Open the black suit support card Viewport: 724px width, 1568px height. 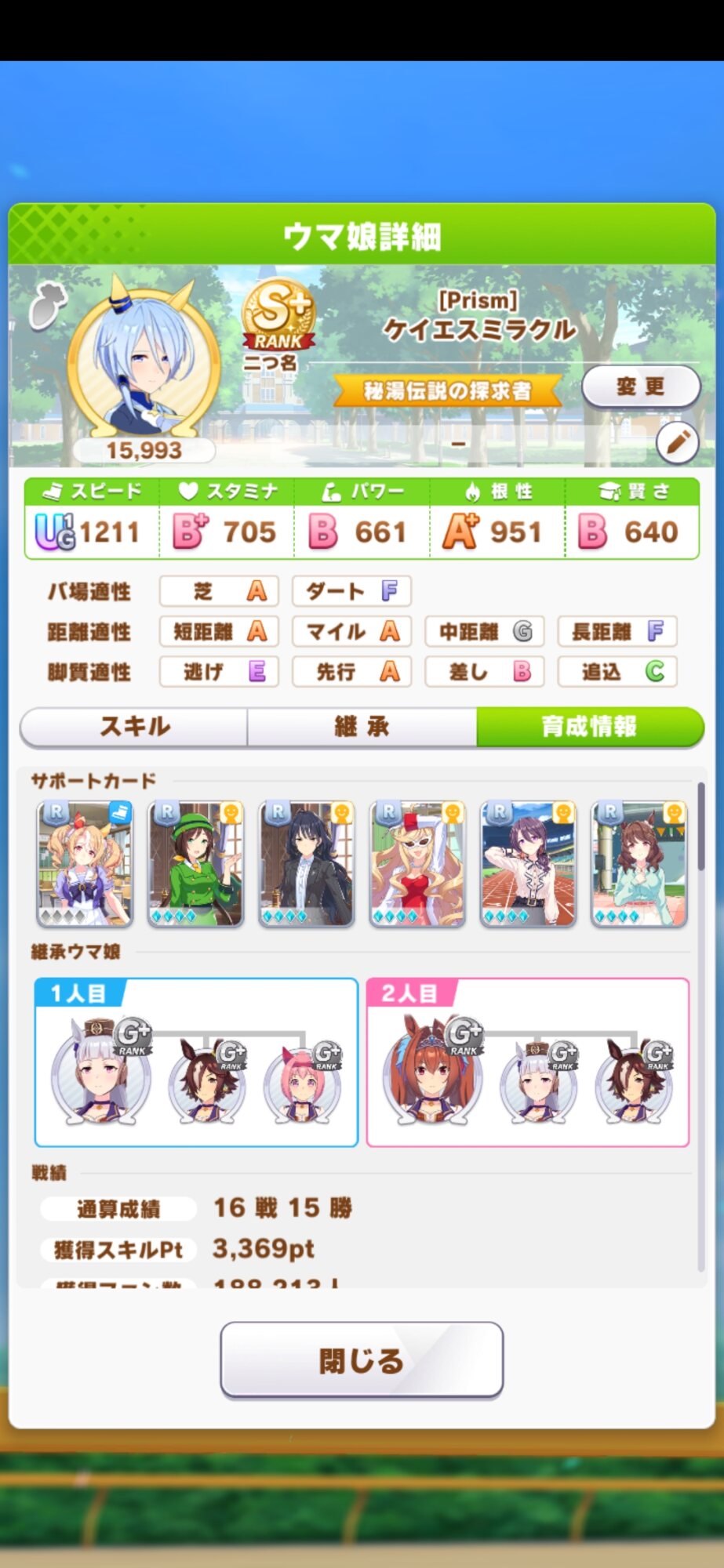(306, 863)
